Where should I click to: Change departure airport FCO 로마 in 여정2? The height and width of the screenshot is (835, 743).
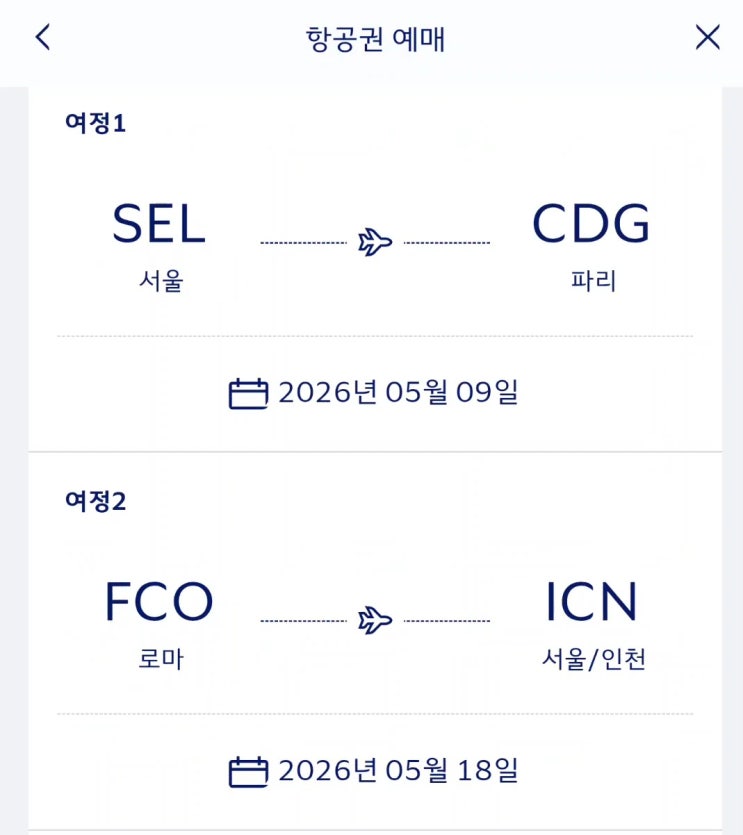pyautogui.click(x=159, y=620)
